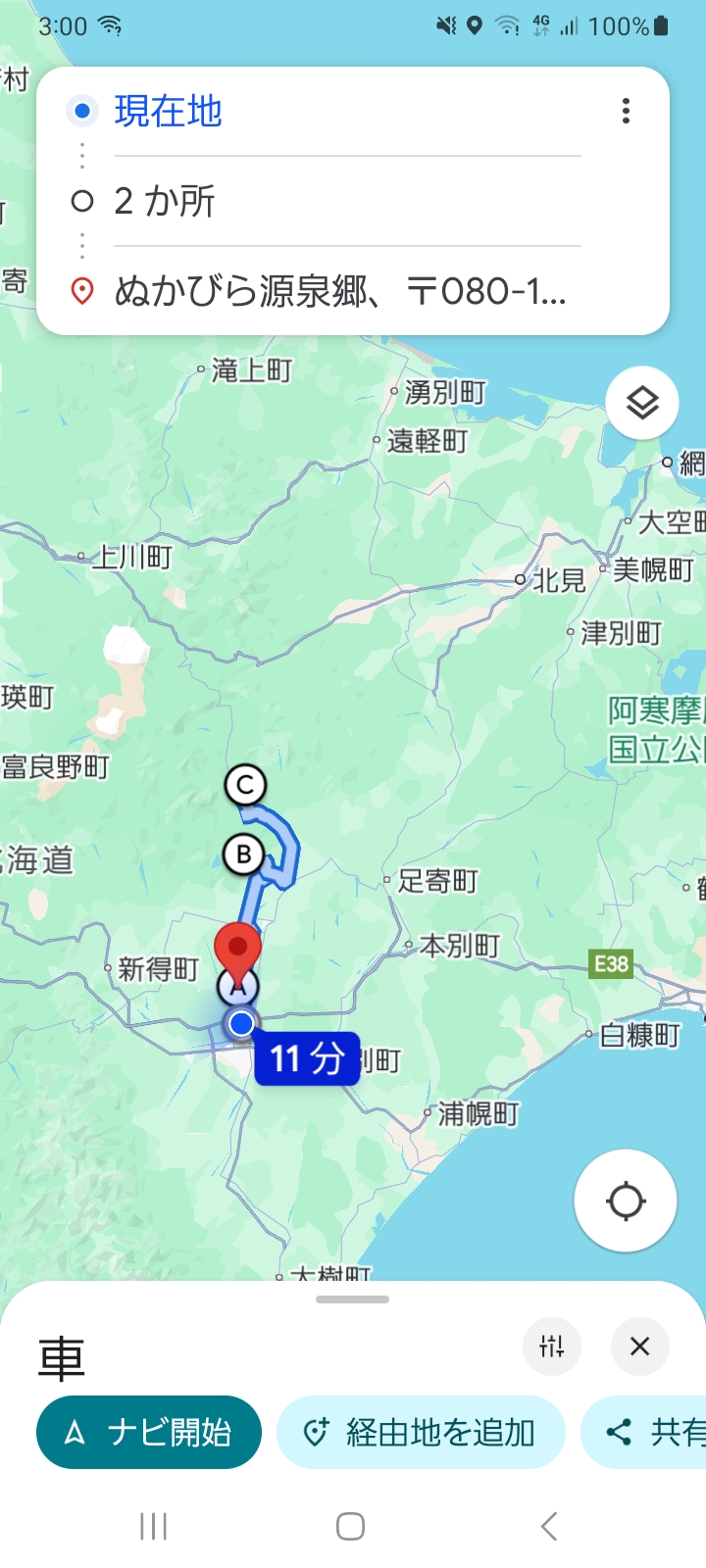Start navigation with ナビ開始
Image resolution: width=706 pixels, height=1568 pixels.
149,1433
